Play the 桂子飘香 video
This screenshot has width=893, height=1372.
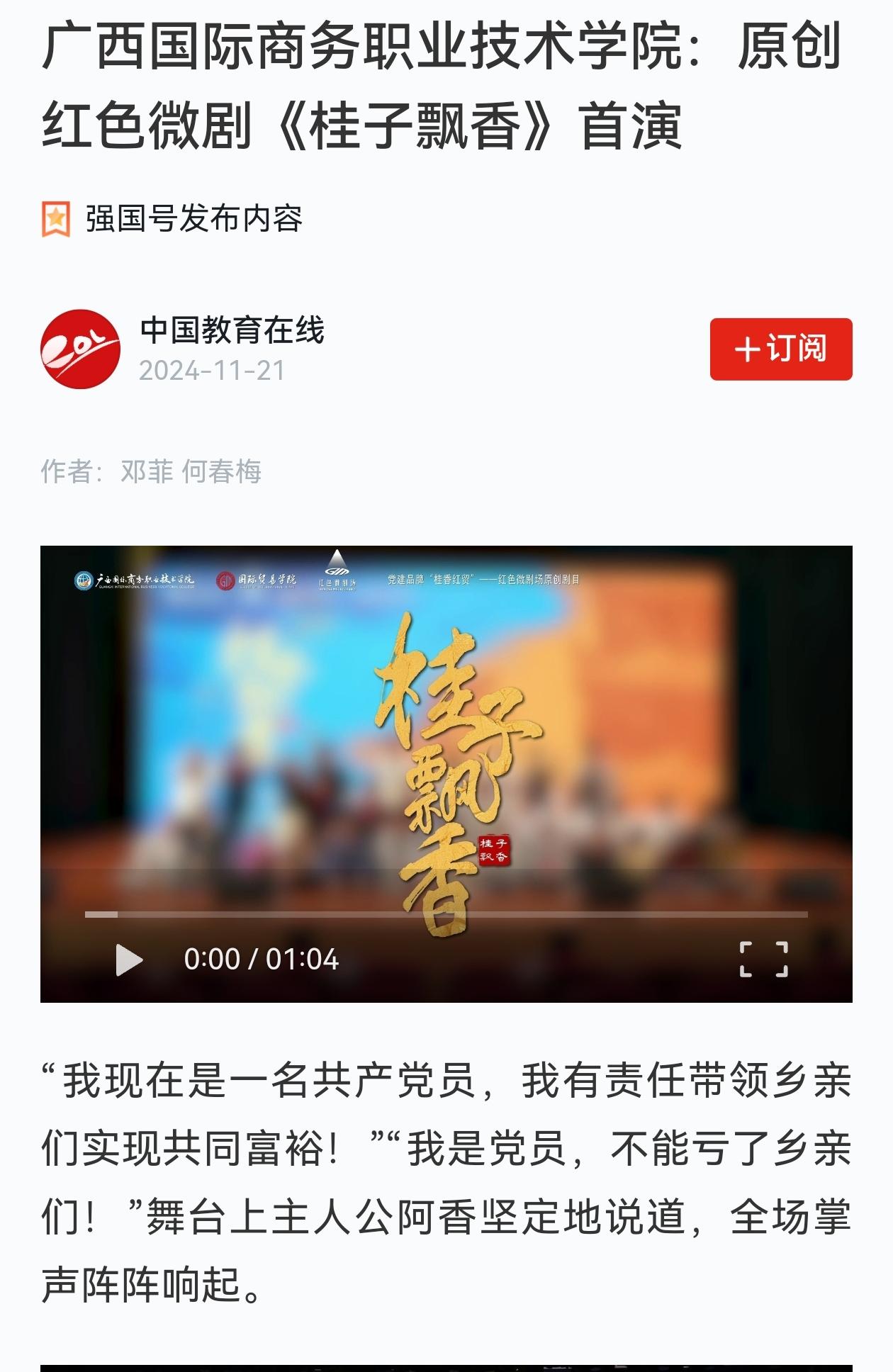(x=129, y=960)
